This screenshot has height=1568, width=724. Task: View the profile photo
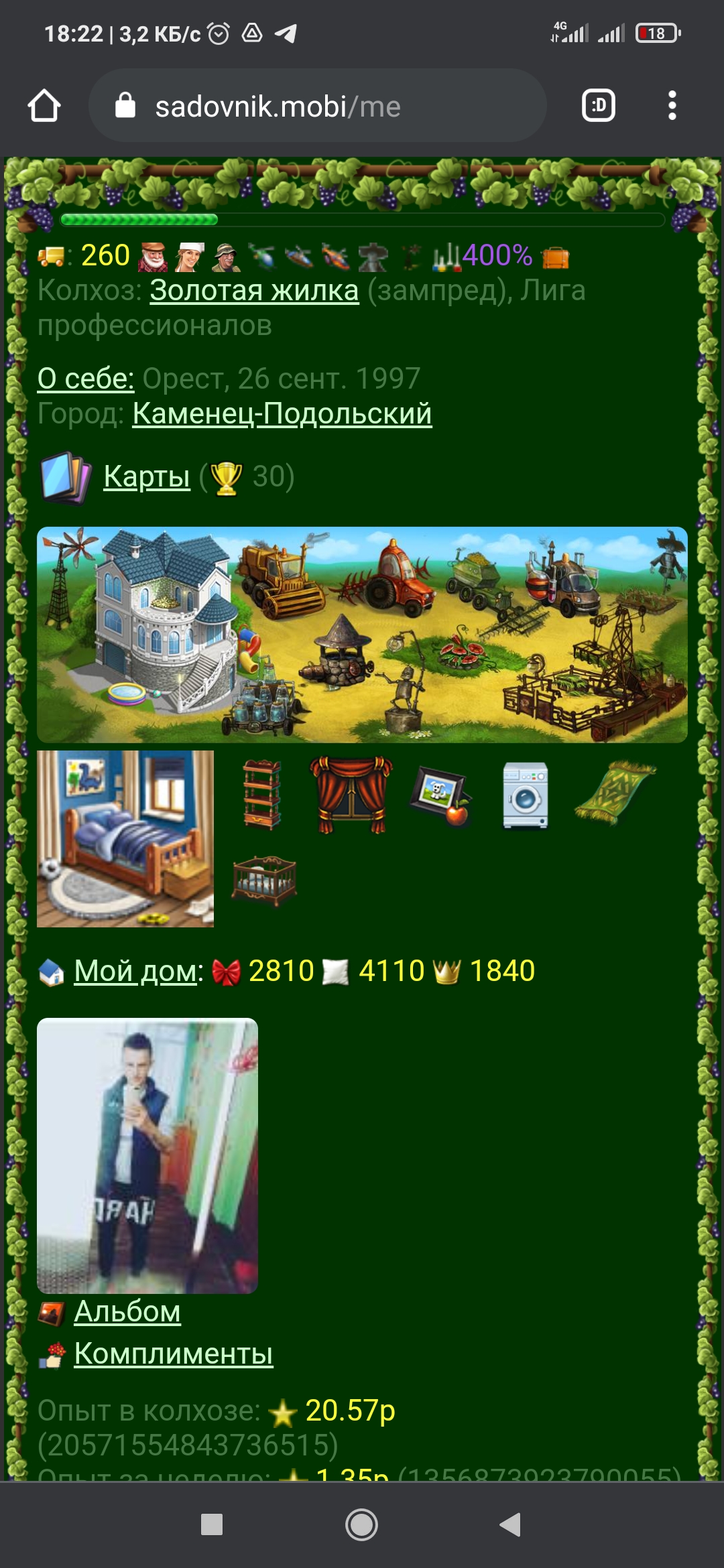147,1155
